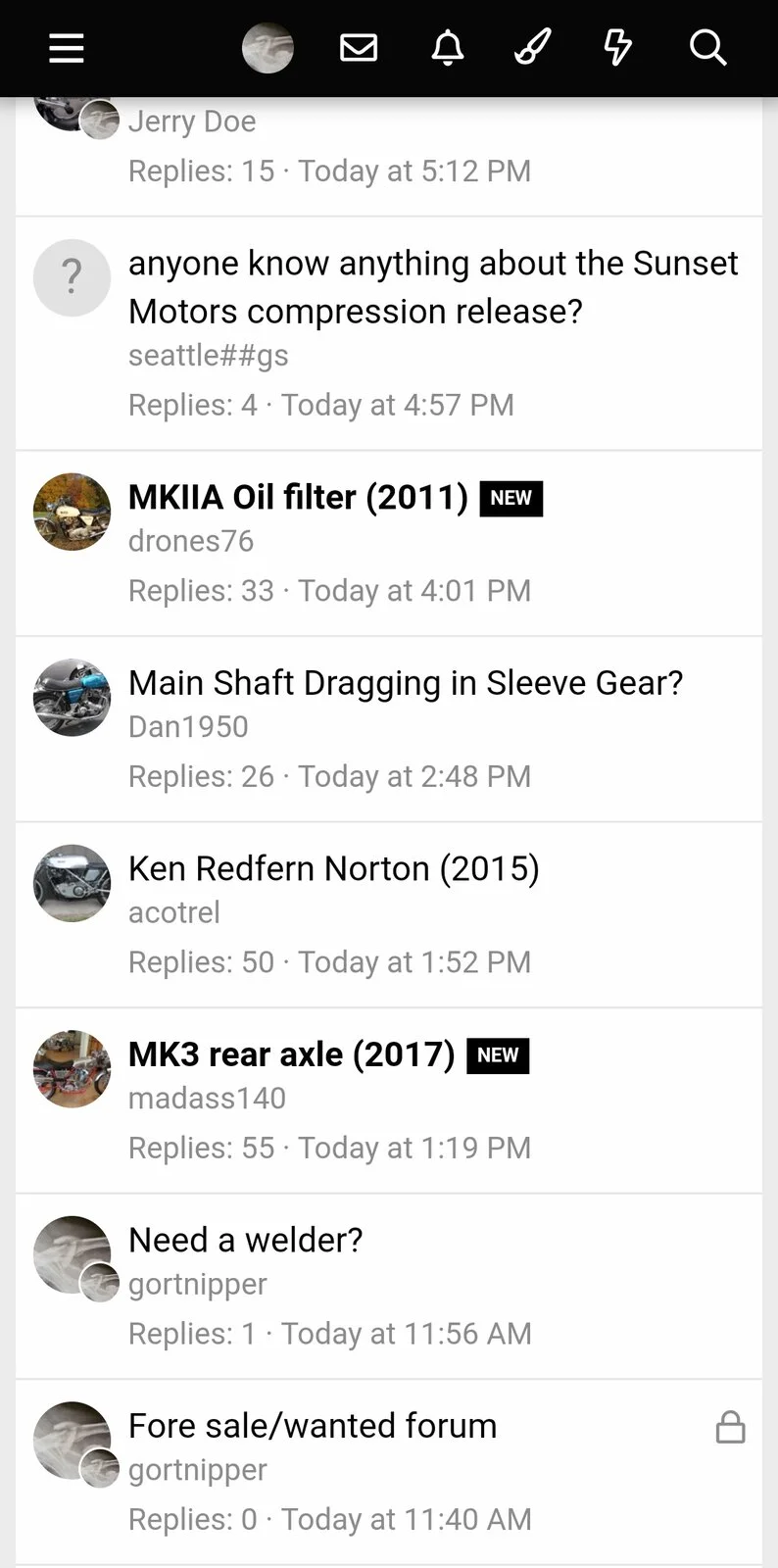Click the NEW badge on MK3 rear axle
The height and width of the screenshot is (1568, 778).
click(x=498, y=1055)
